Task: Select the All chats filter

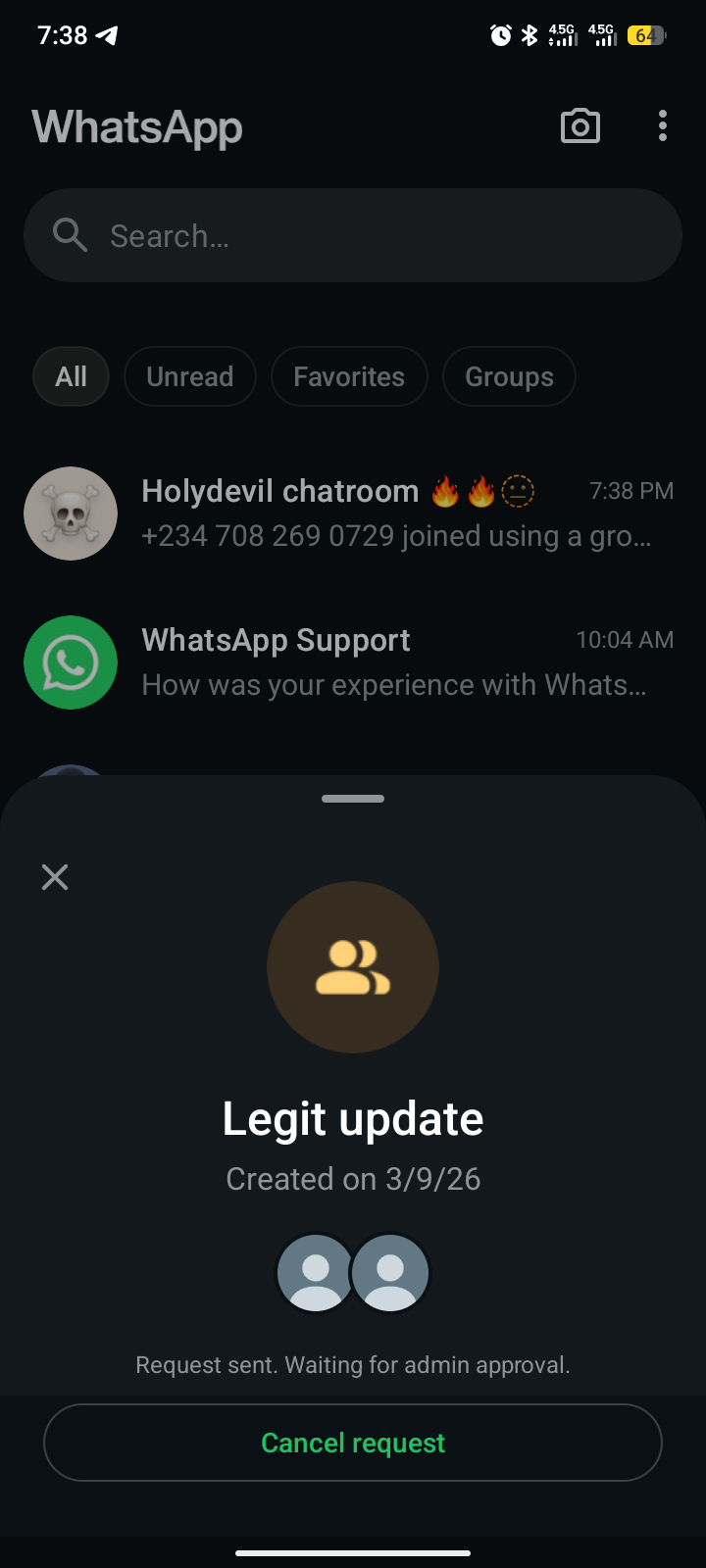Action: point(71,376)
